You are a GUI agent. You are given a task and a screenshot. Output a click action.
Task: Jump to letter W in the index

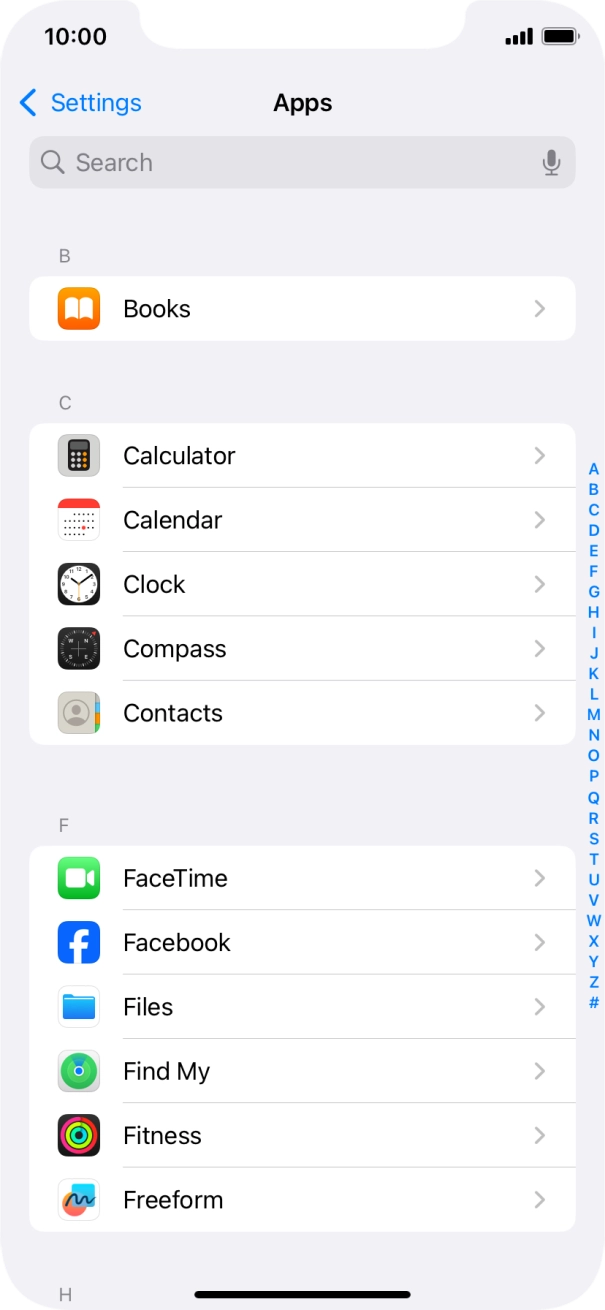[x=594, y=920]
